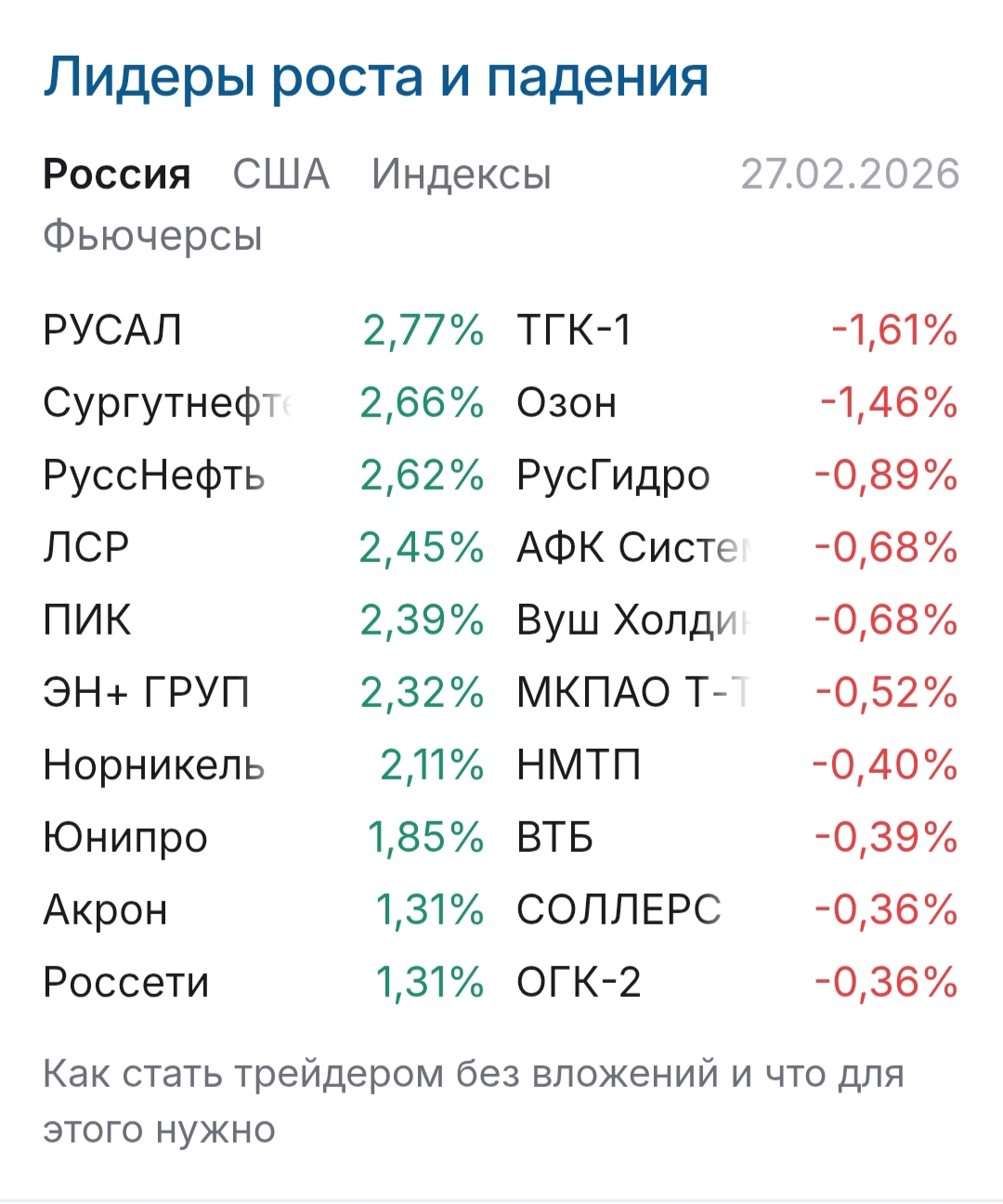
Task: Open ПИК stock page
Action: 87,621
